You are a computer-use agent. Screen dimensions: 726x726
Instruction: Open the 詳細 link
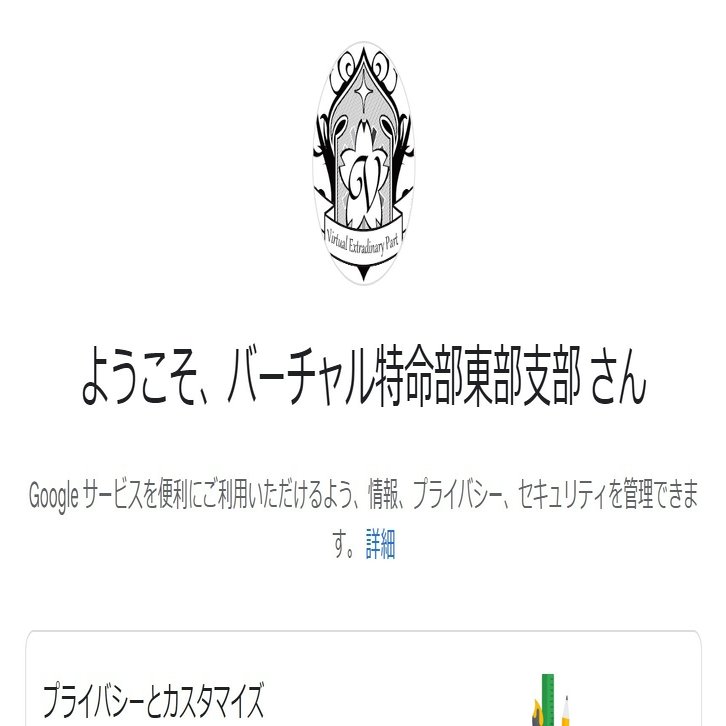click(x=380, y=546)
